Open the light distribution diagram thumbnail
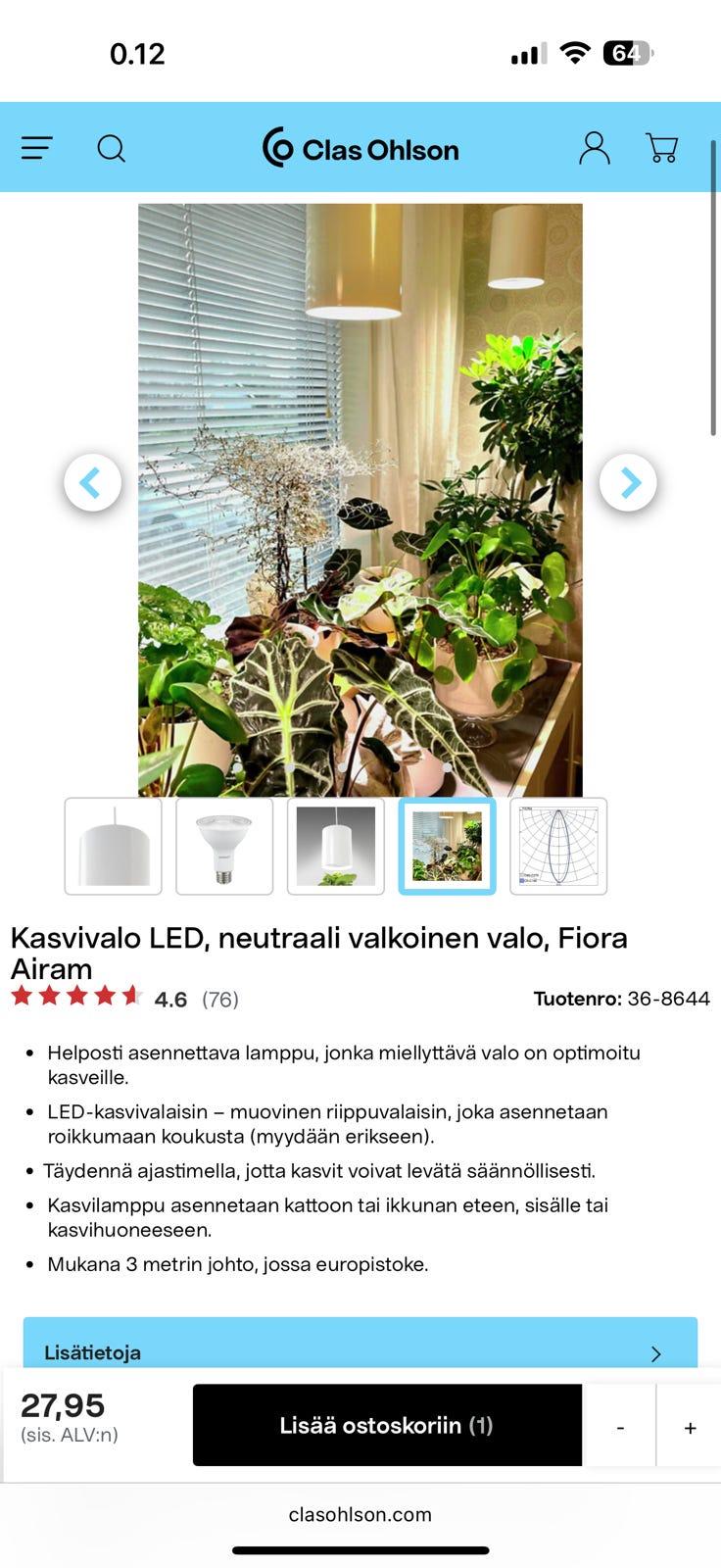The height and width of the screenshot is (1568, 721). click(x=558, y=846)
